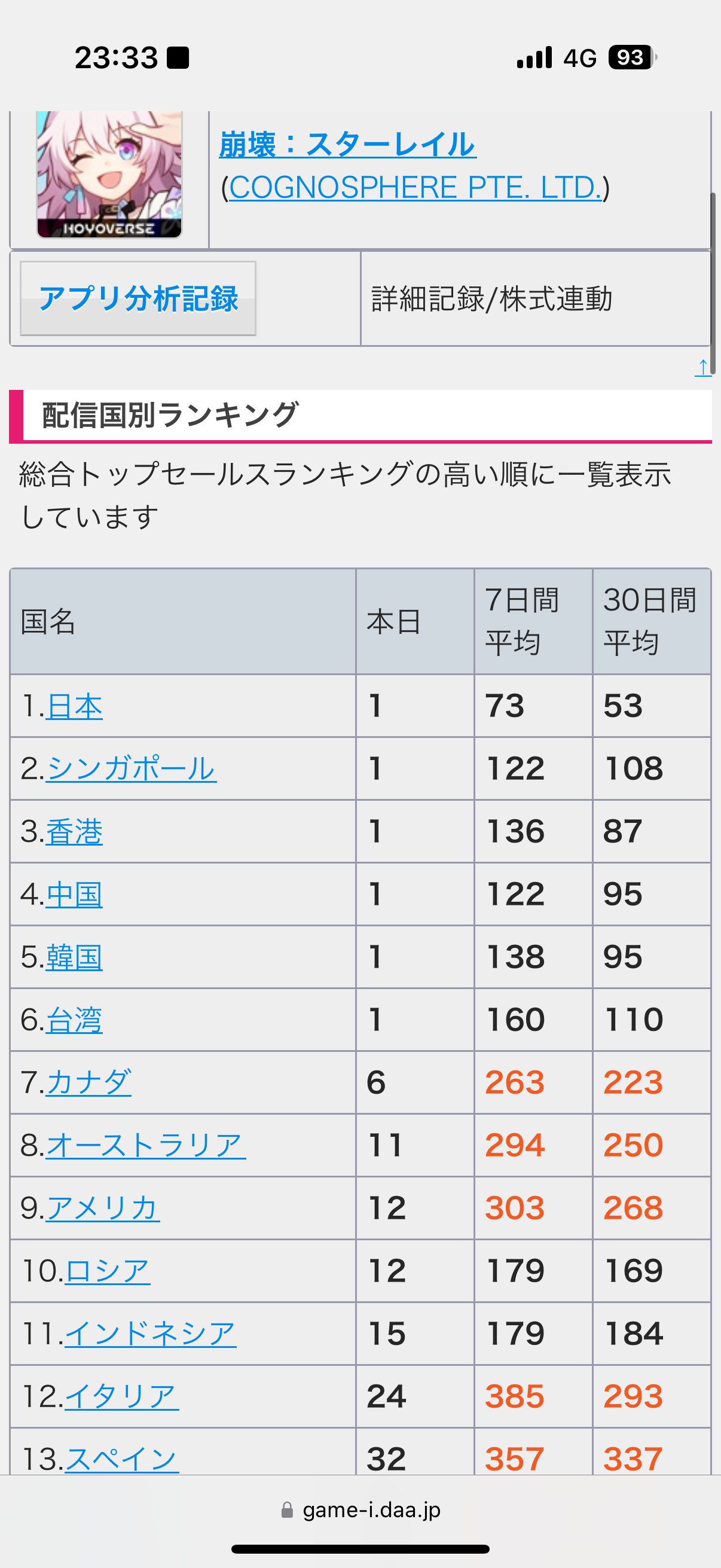View the オーストラリア ranking link

[146, 1146]
